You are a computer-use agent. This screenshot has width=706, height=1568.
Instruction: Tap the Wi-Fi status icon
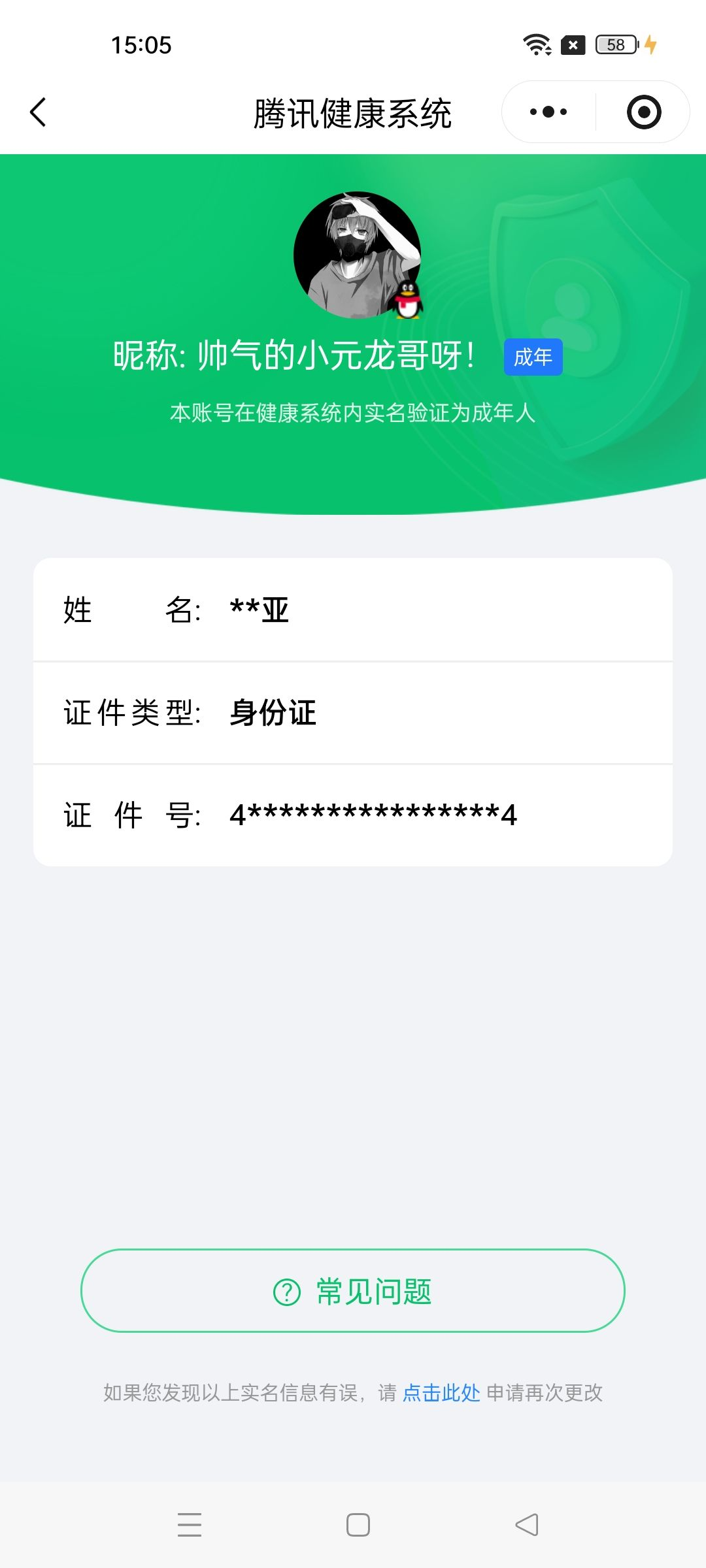[x=535, y=44]
